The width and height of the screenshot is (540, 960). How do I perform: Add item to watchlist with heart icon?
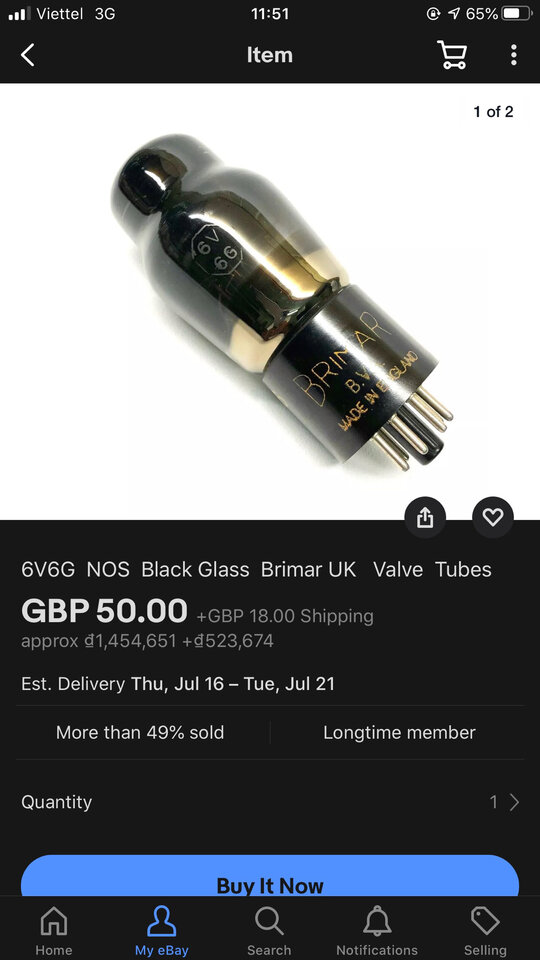tap(493, 517)
